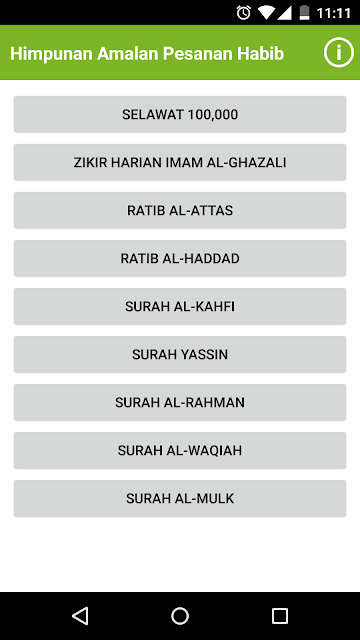Open SURAH AL-RAHMAN

180,402
